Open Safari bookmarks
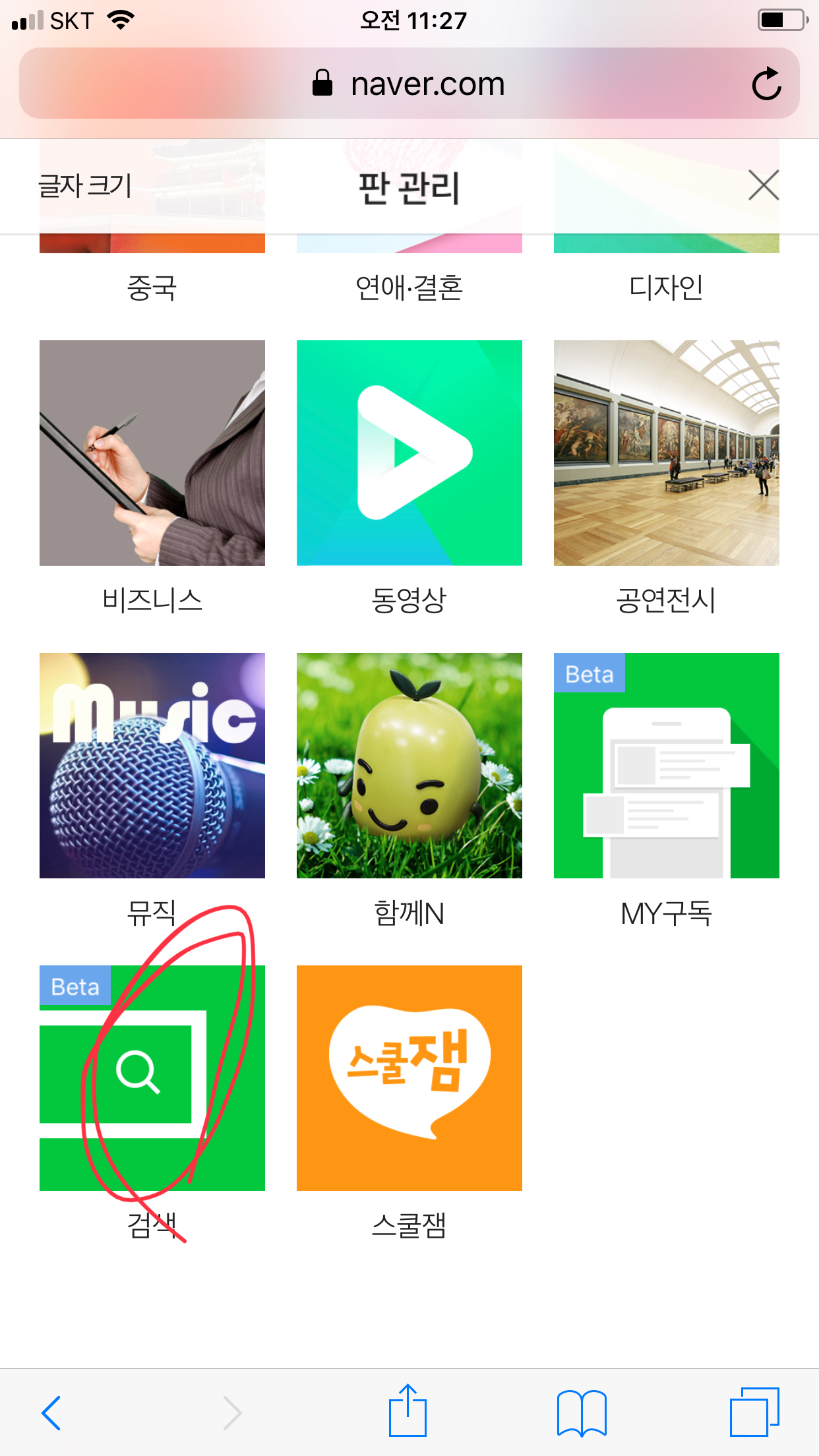 (582, 1412)
